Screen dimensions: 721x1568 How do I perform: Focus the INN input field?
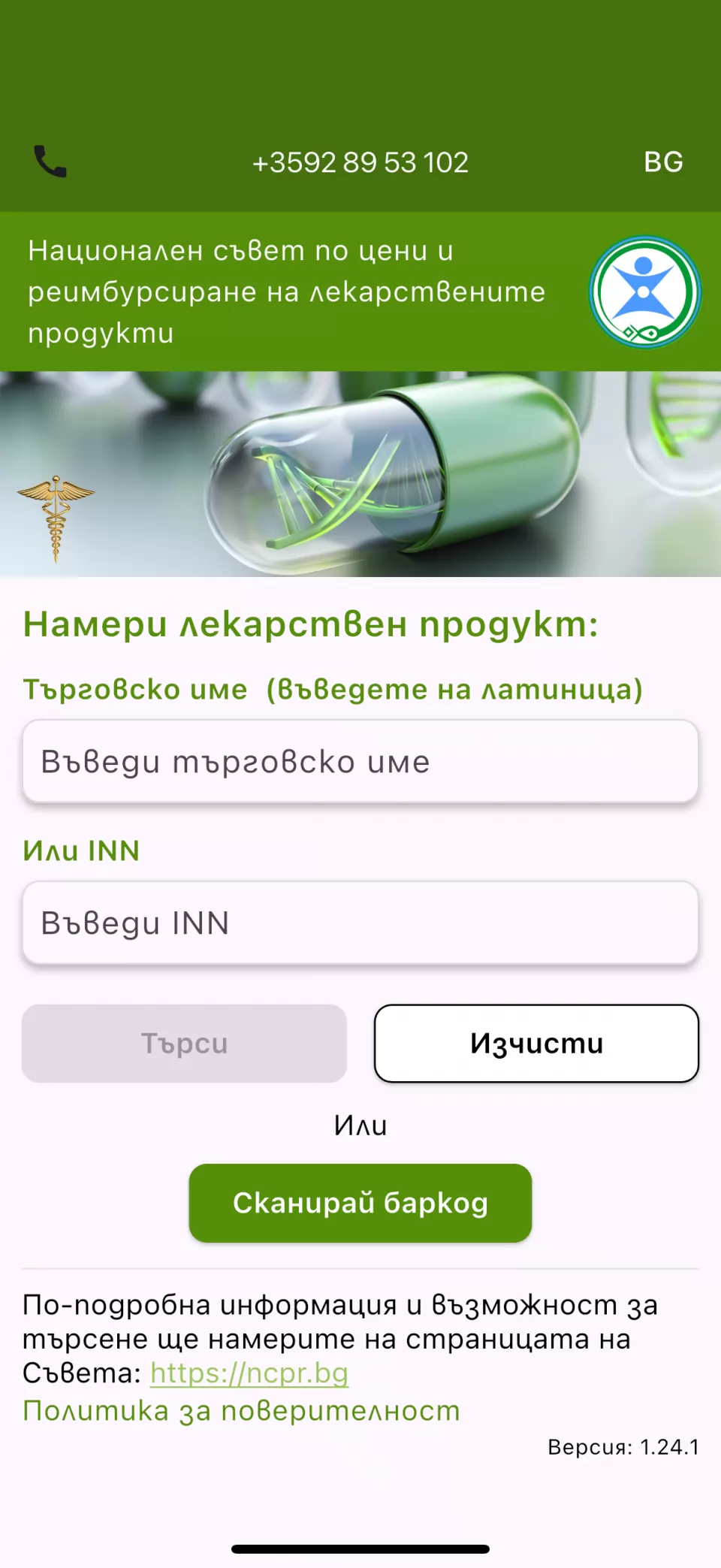pyautogui.click(x=360, y=923)
